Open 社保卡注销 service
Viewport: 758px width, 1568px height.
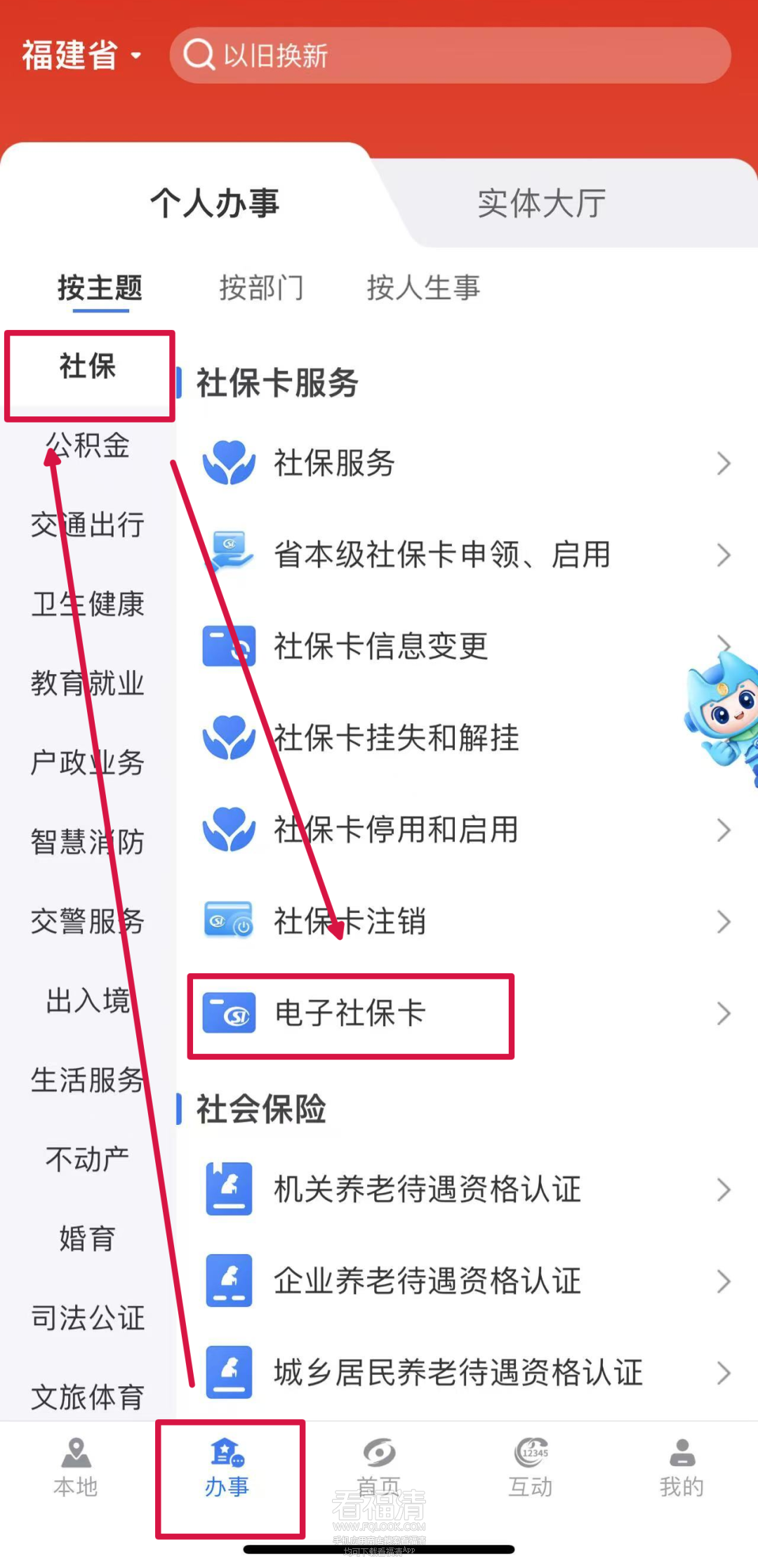463,921
